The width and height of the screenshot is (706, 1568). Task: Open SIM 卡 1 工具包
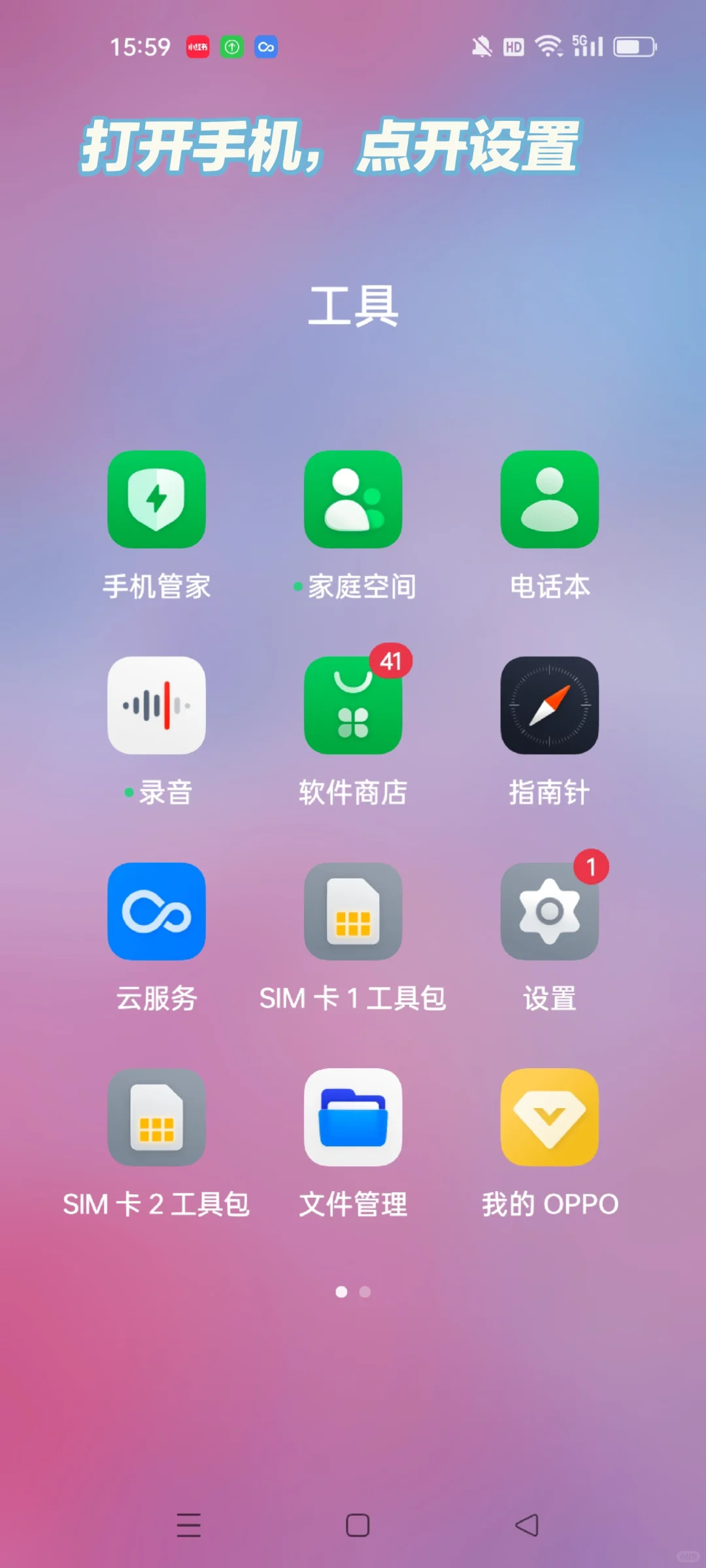coord(353,911)
